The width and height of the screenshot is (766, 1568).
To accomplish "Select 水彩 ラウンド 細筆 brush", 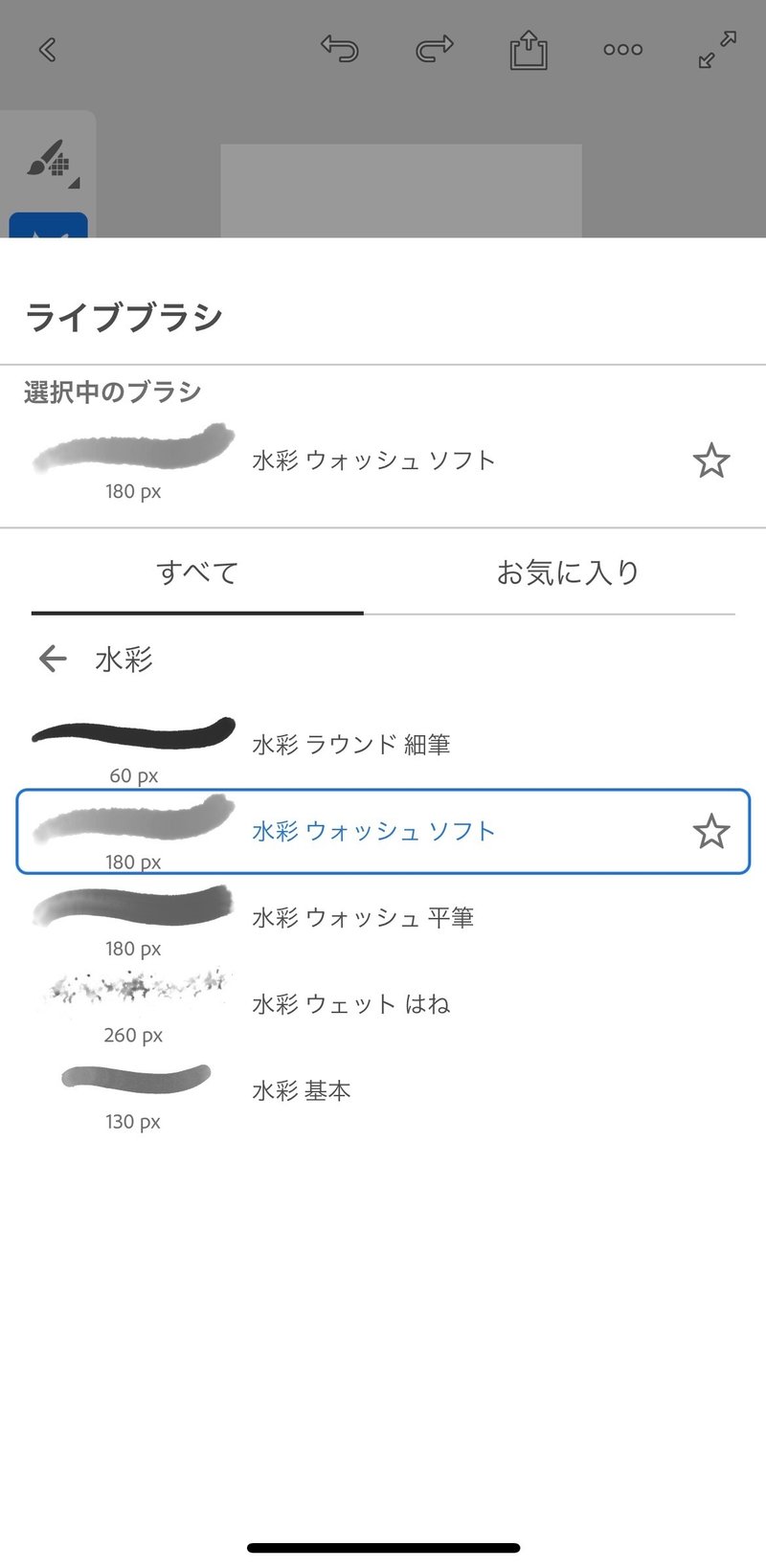I will click(383, 745).
